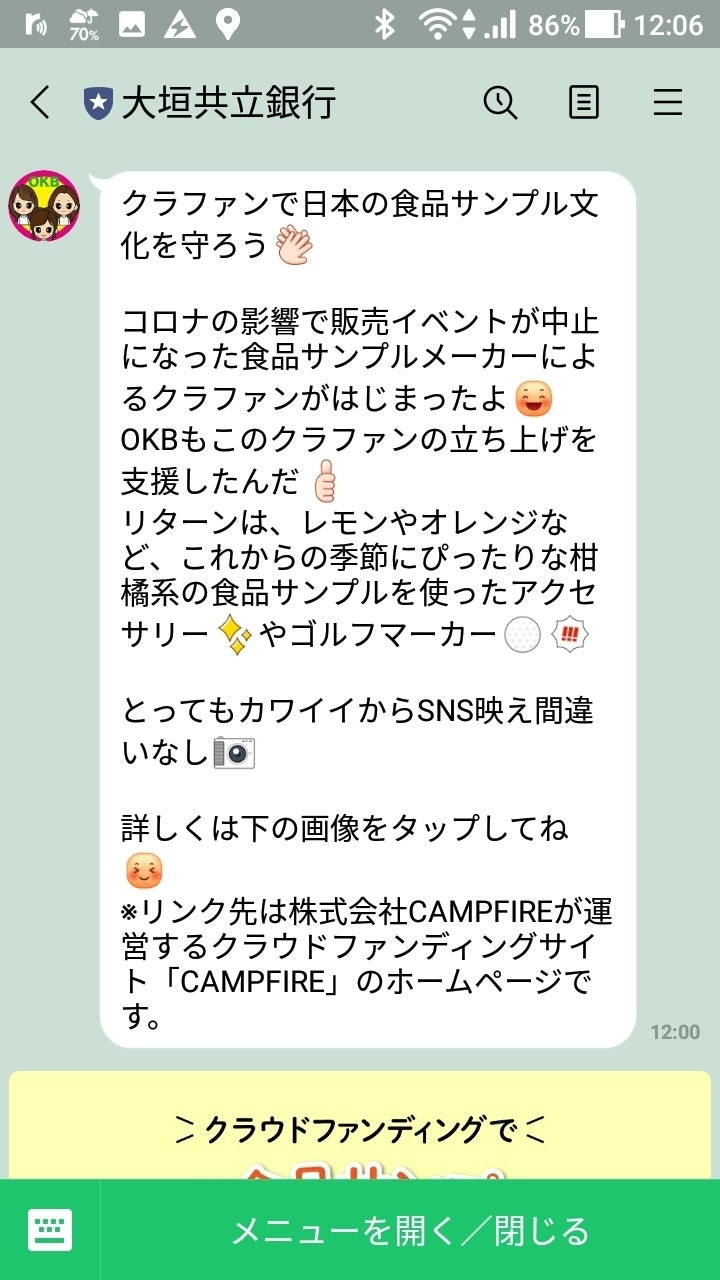
Task: Toggle メニューを開く／閉じる menu bar
Action: tap(410, 1230)
